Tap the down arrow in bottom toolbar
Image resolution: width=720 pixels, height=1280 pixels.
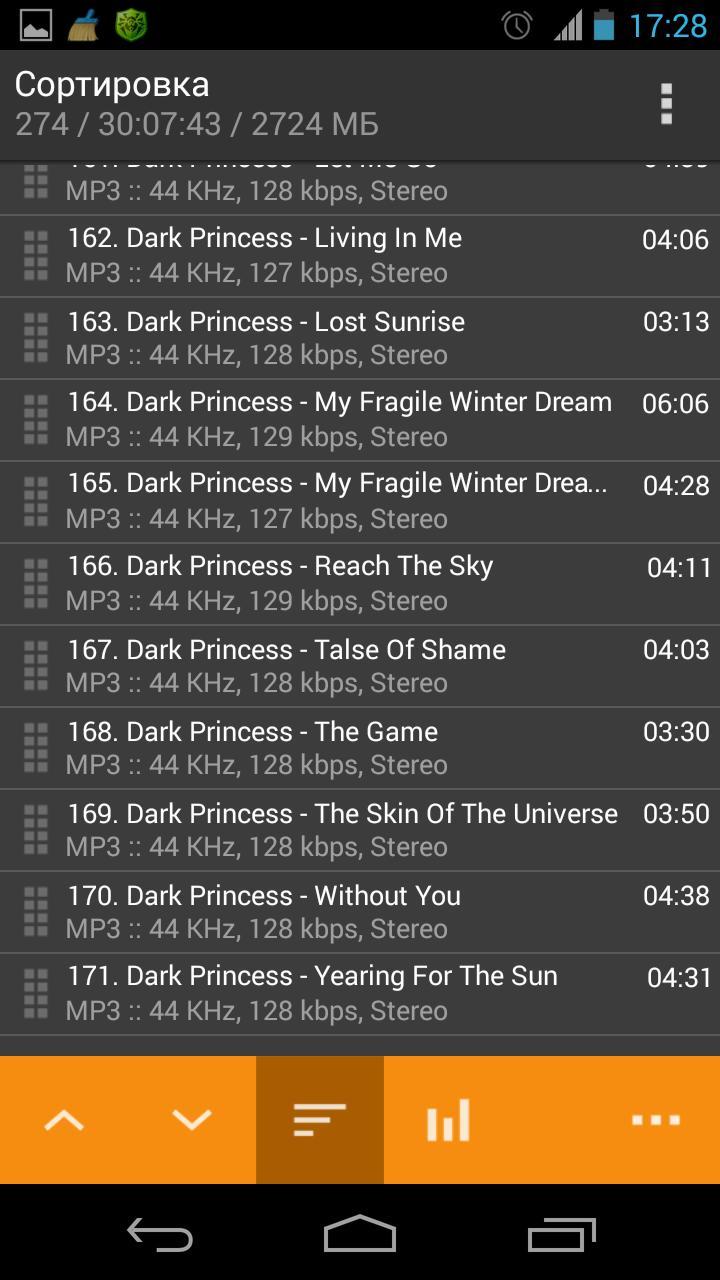point(192,1120)
